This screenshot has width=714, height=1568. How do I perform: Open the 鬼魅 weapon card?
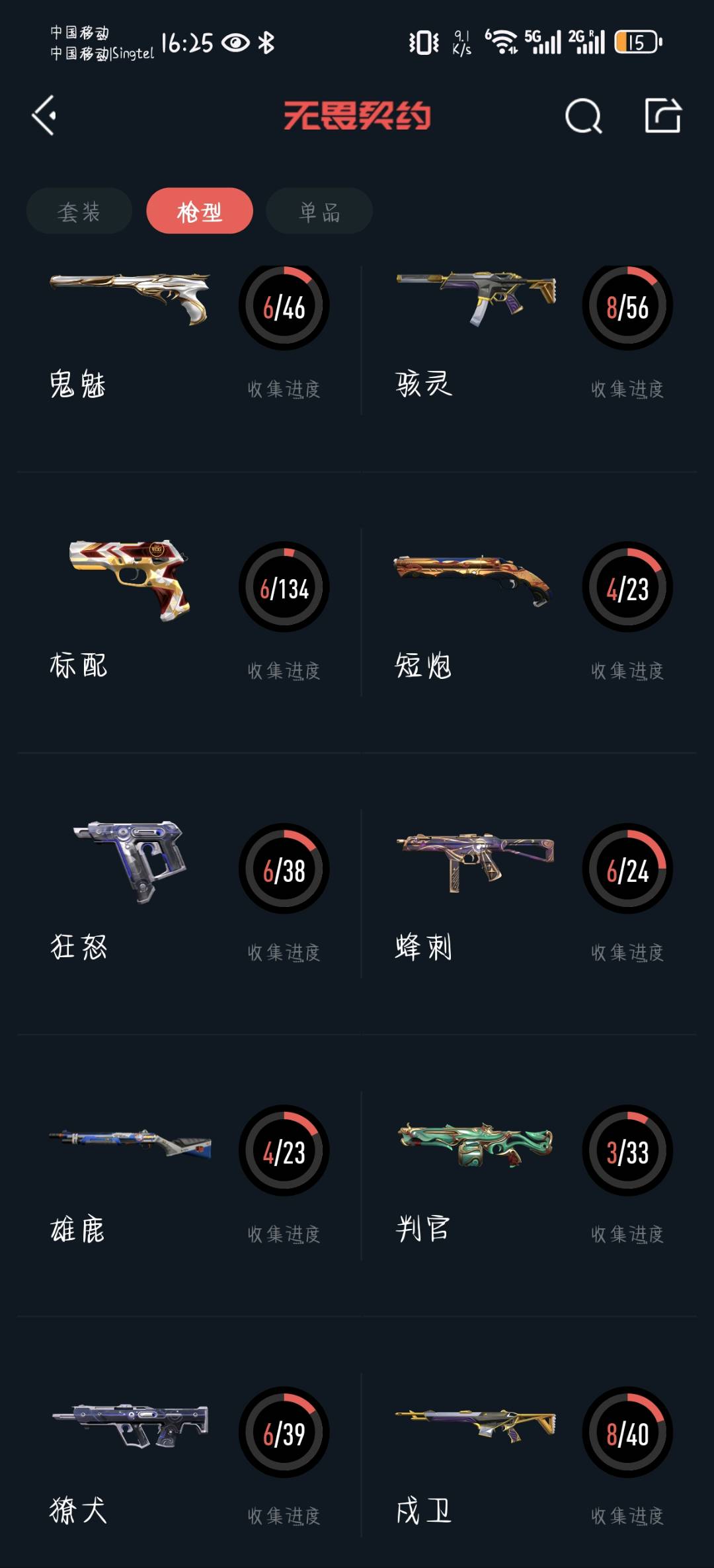pos(188,337)
